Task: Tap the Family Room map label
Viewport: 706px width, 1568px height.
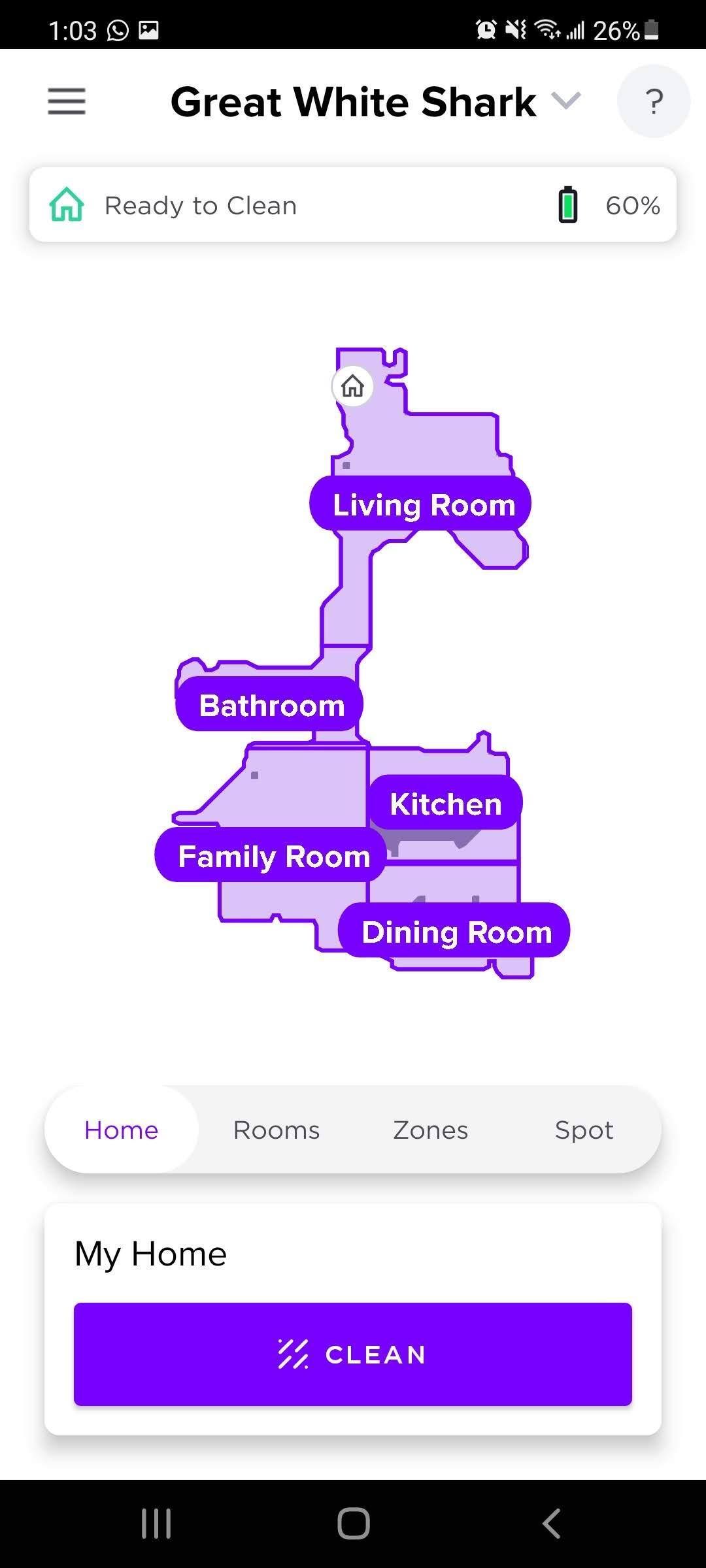Action: coord(273,855)
